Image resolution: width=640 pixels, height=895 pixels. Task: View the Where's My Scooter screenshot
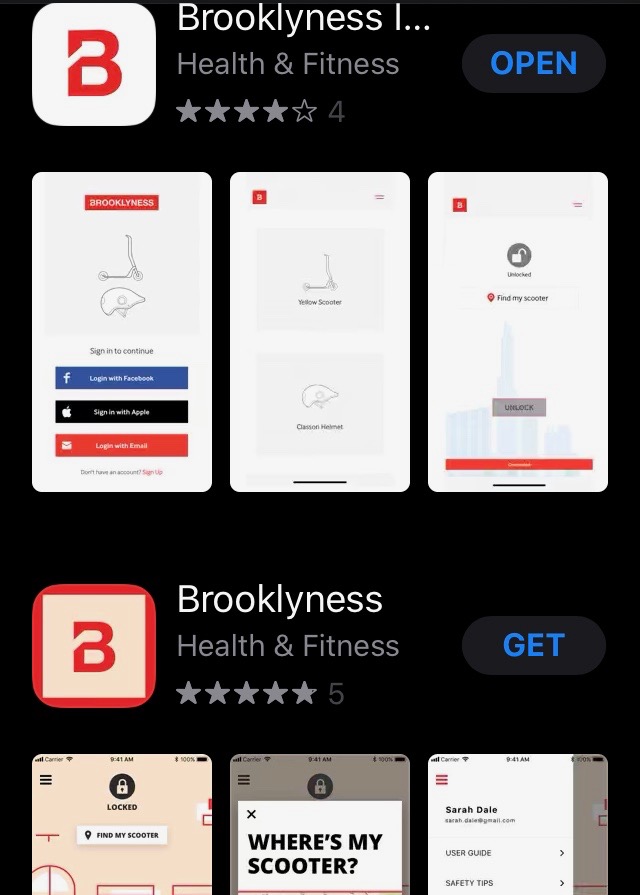pos(320,824)
